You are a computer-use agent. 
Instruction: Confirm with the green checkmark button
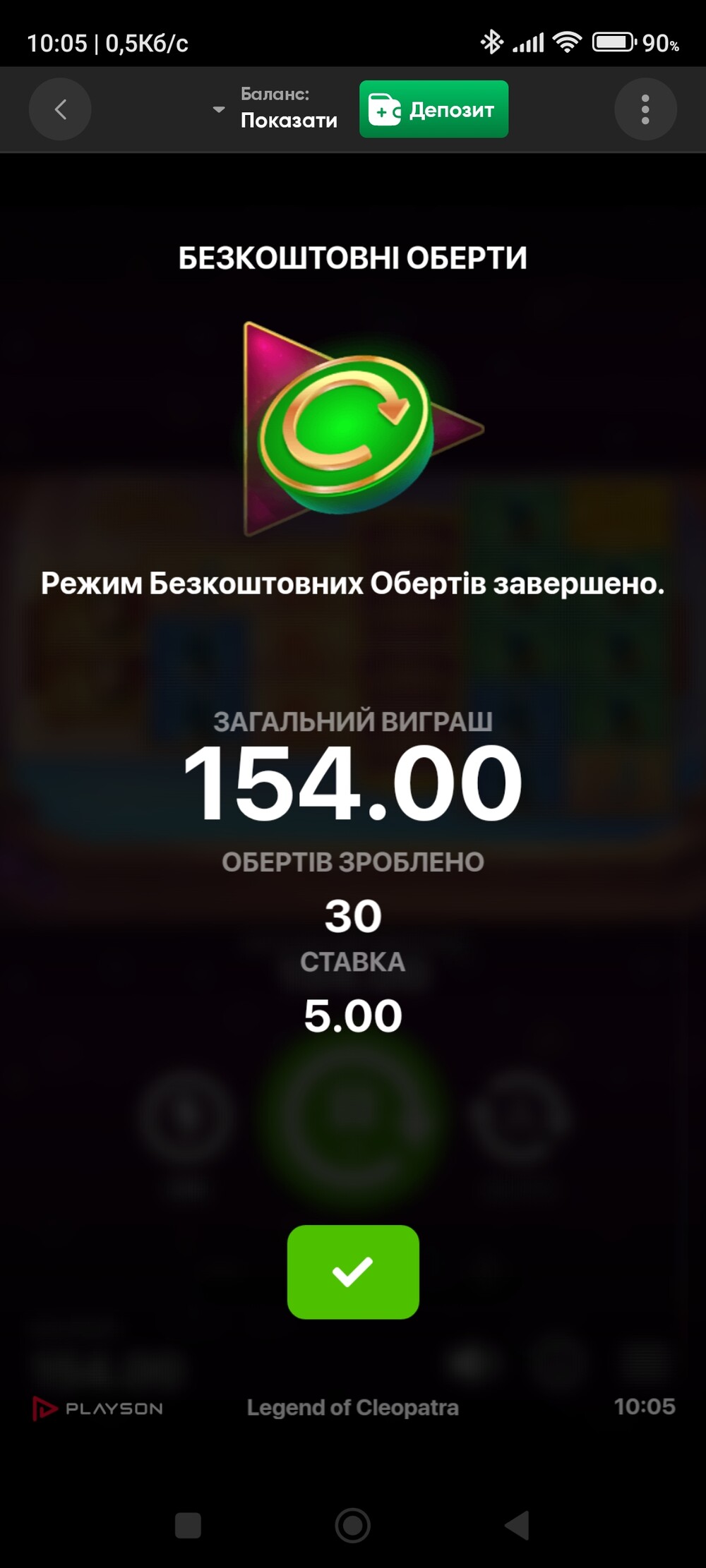[353, 1272]
